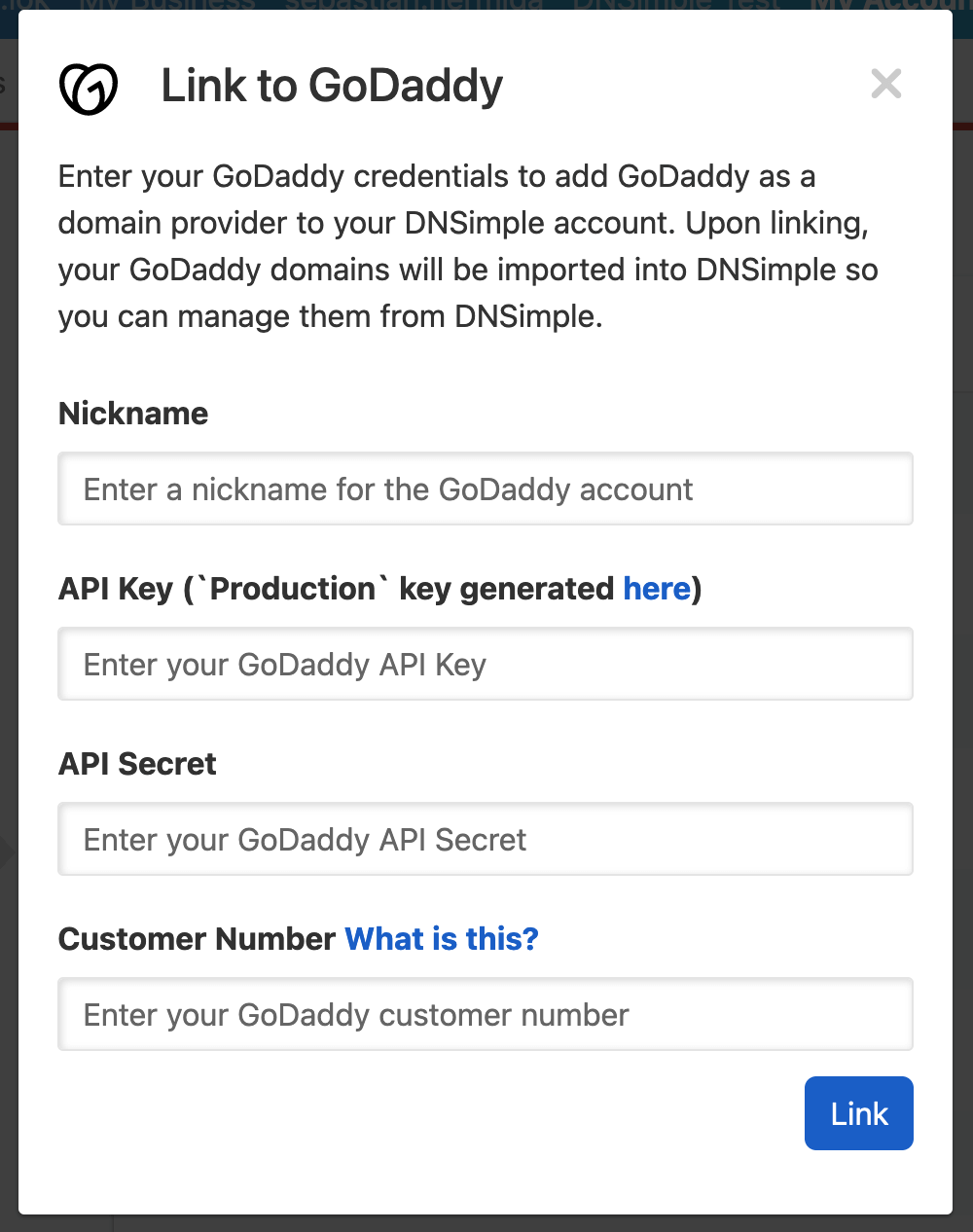Select the GoDaddy icon beside the dialog title

pos(90,87)
